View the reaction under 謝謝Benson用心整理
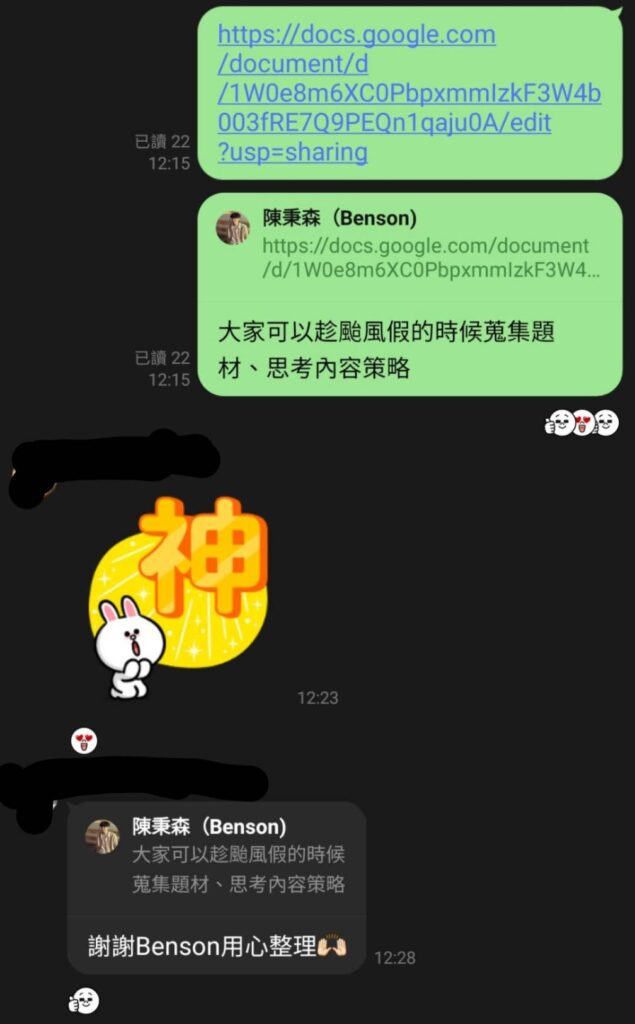635x1024 pixels. tap(84, 999)
